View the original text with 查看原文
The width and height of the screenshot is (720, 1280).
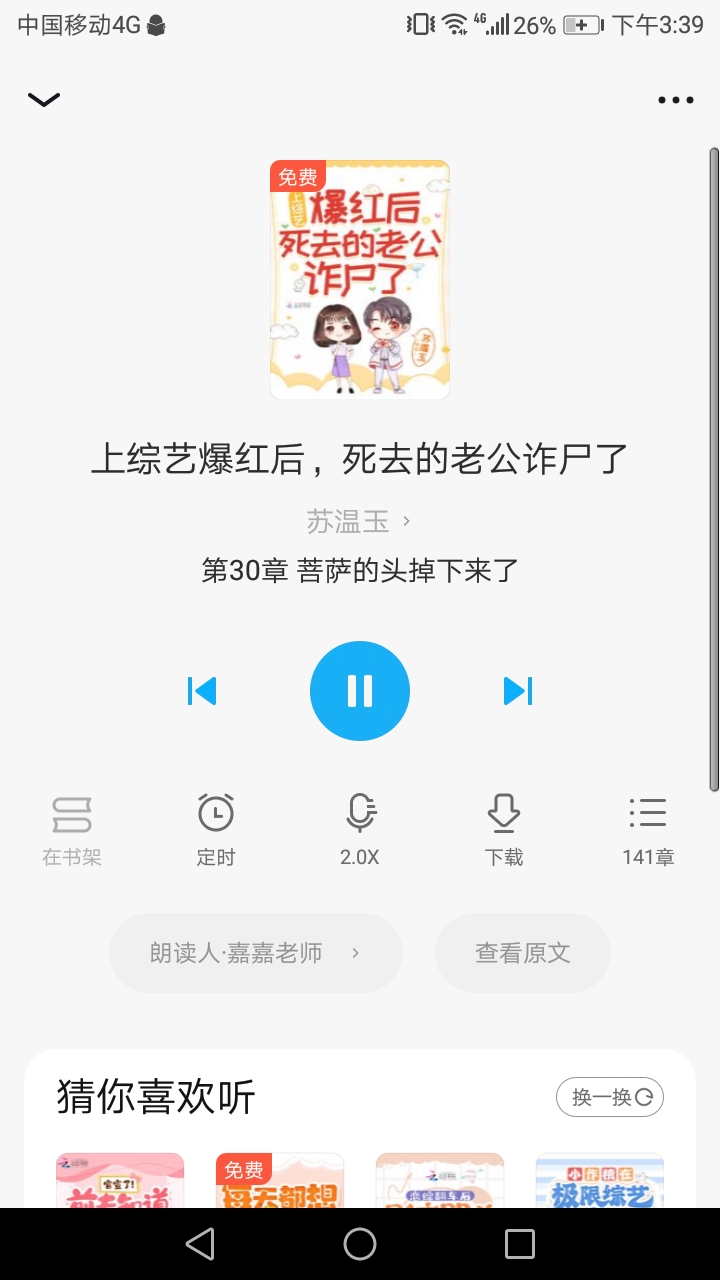[x=523, y=953]
